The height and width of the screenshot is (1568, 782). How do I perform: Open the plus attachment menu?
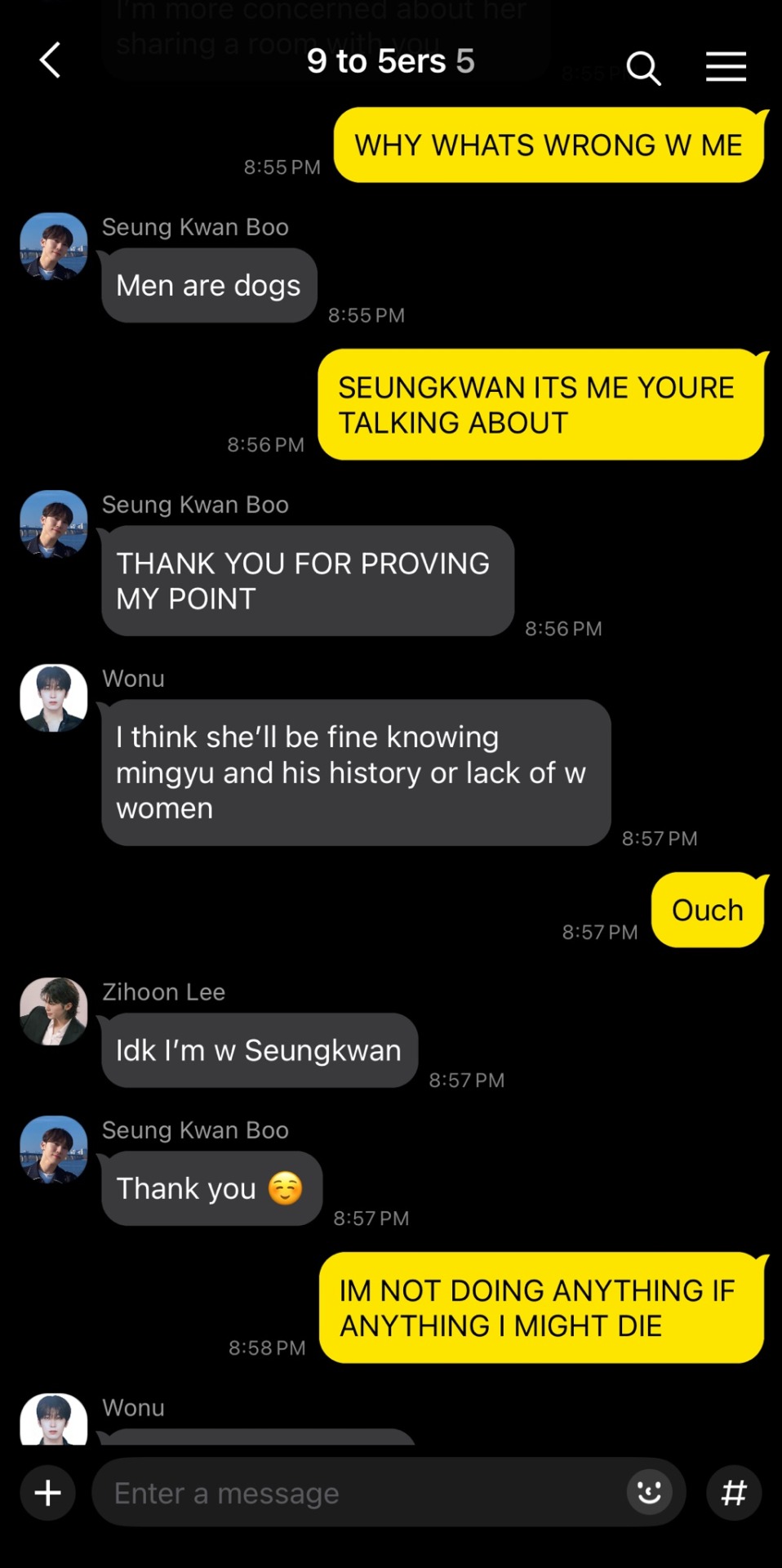(48, 1492)
